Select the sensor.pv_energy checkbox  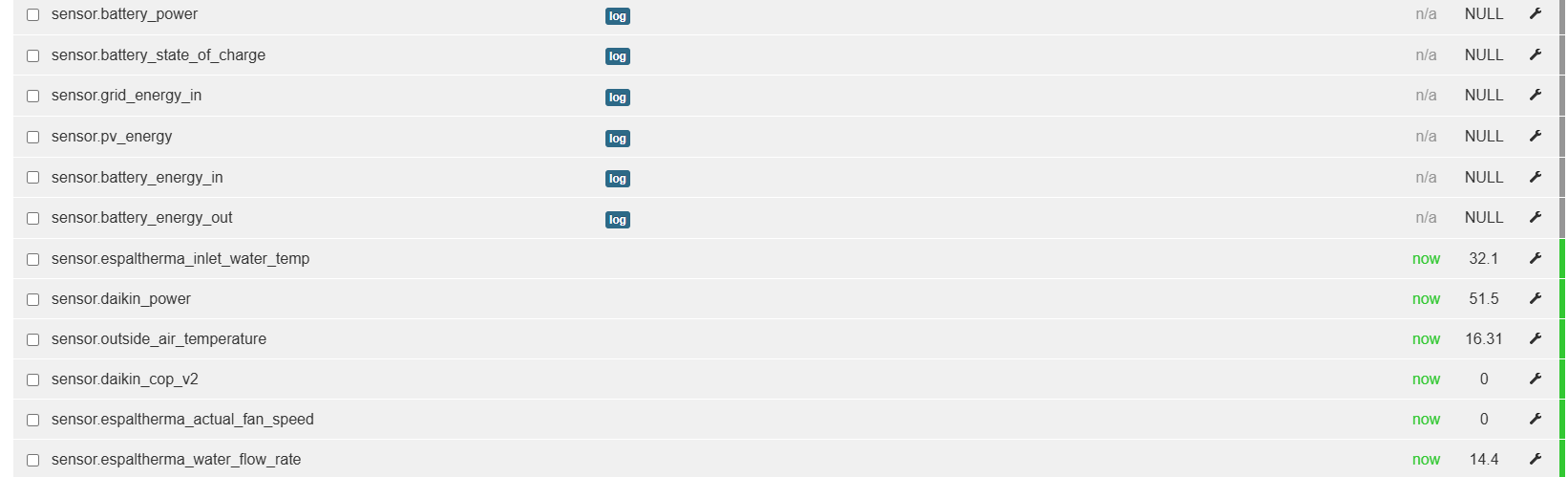(32, 138)
